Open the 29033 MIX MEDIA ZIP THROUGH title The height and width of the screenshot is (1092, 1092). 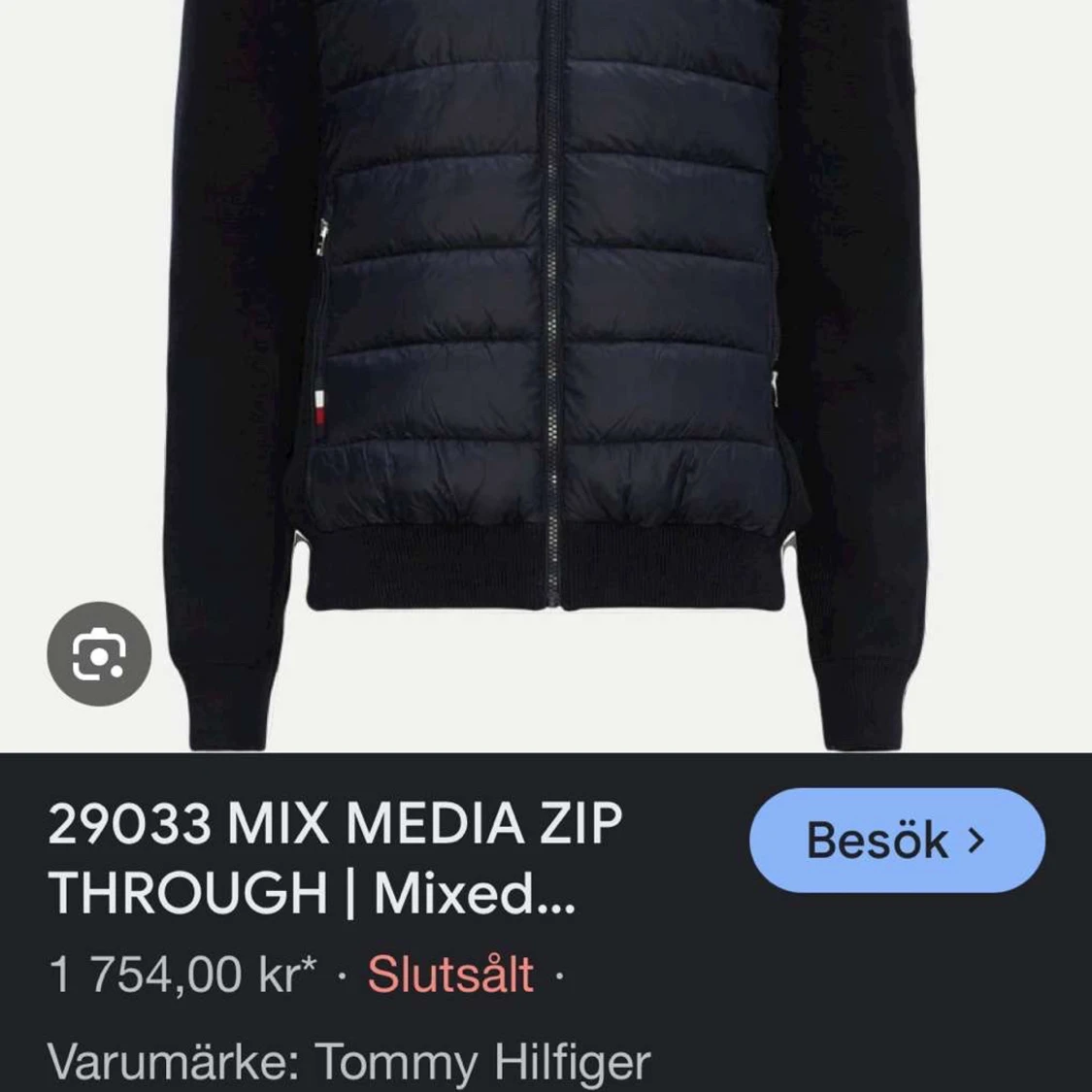pyautogui.click(x=335, y=858)
